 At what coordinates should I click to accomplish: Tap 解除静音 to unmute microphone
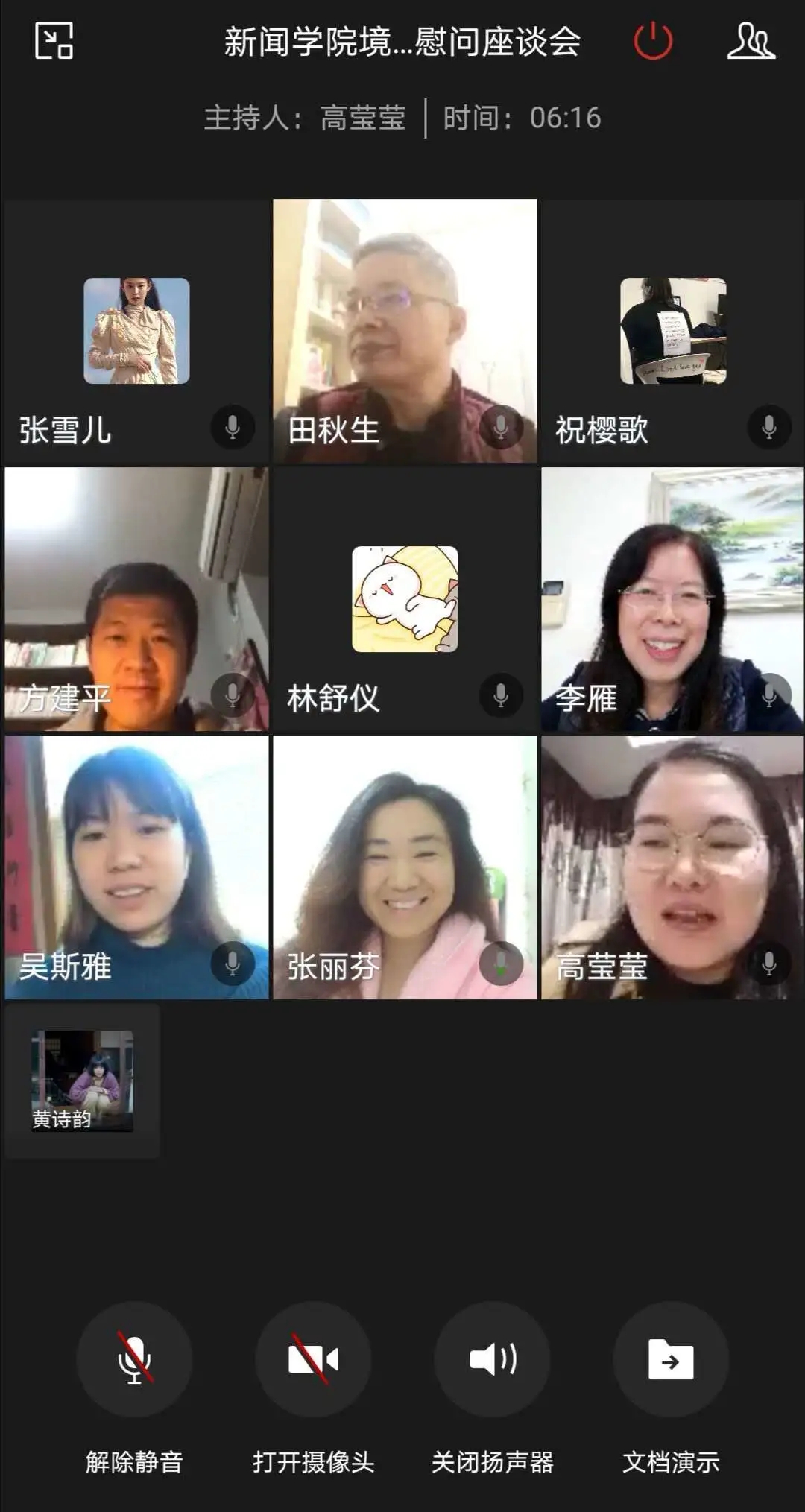click(134, 1358)
